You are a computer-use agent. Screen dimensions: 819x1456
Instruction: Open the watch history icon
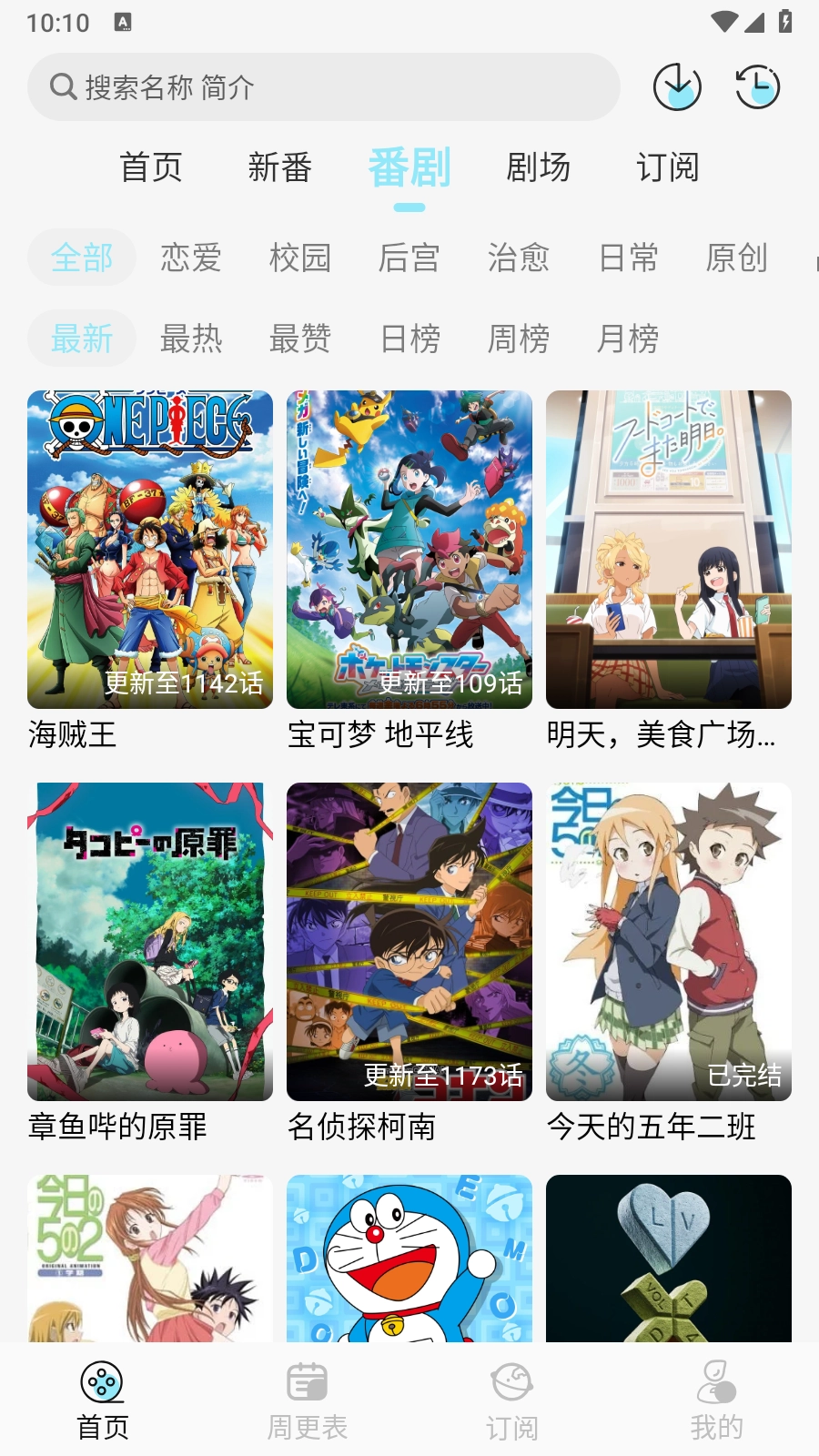[x=757, y=87]
